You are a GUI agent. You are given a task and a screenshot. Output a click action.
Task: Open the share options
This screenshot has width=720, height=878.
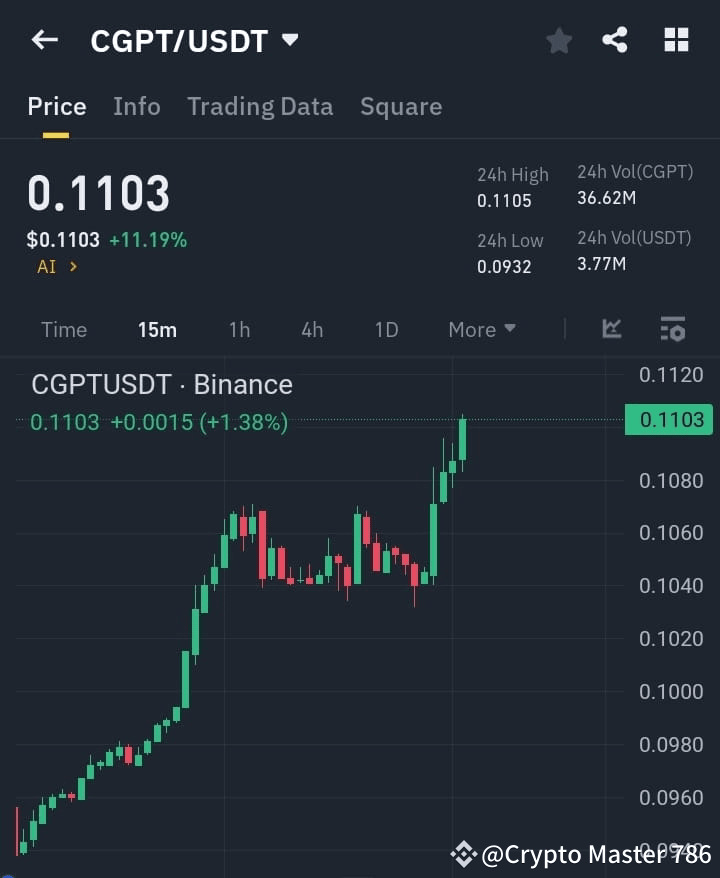click(616, 40)
